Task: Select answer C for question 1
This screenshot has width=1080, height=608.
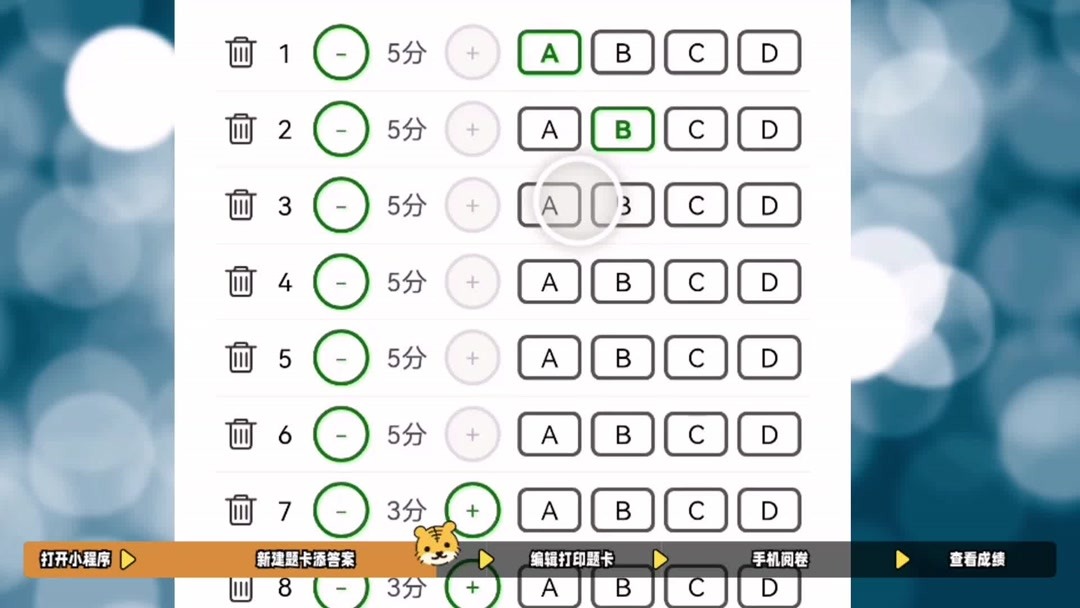Action: tap(696, 53)
